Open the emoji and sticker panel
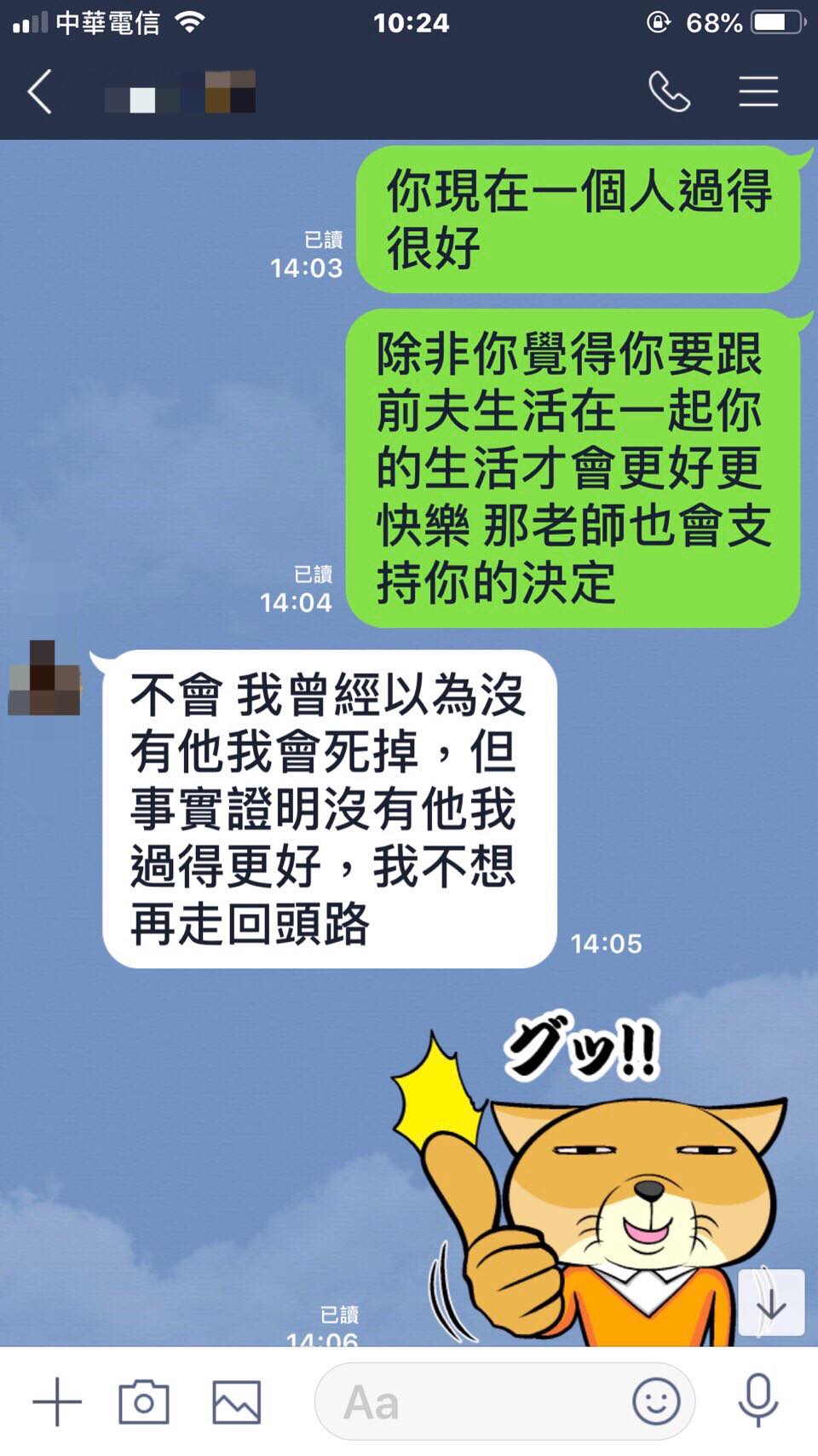 (655, 1401)
